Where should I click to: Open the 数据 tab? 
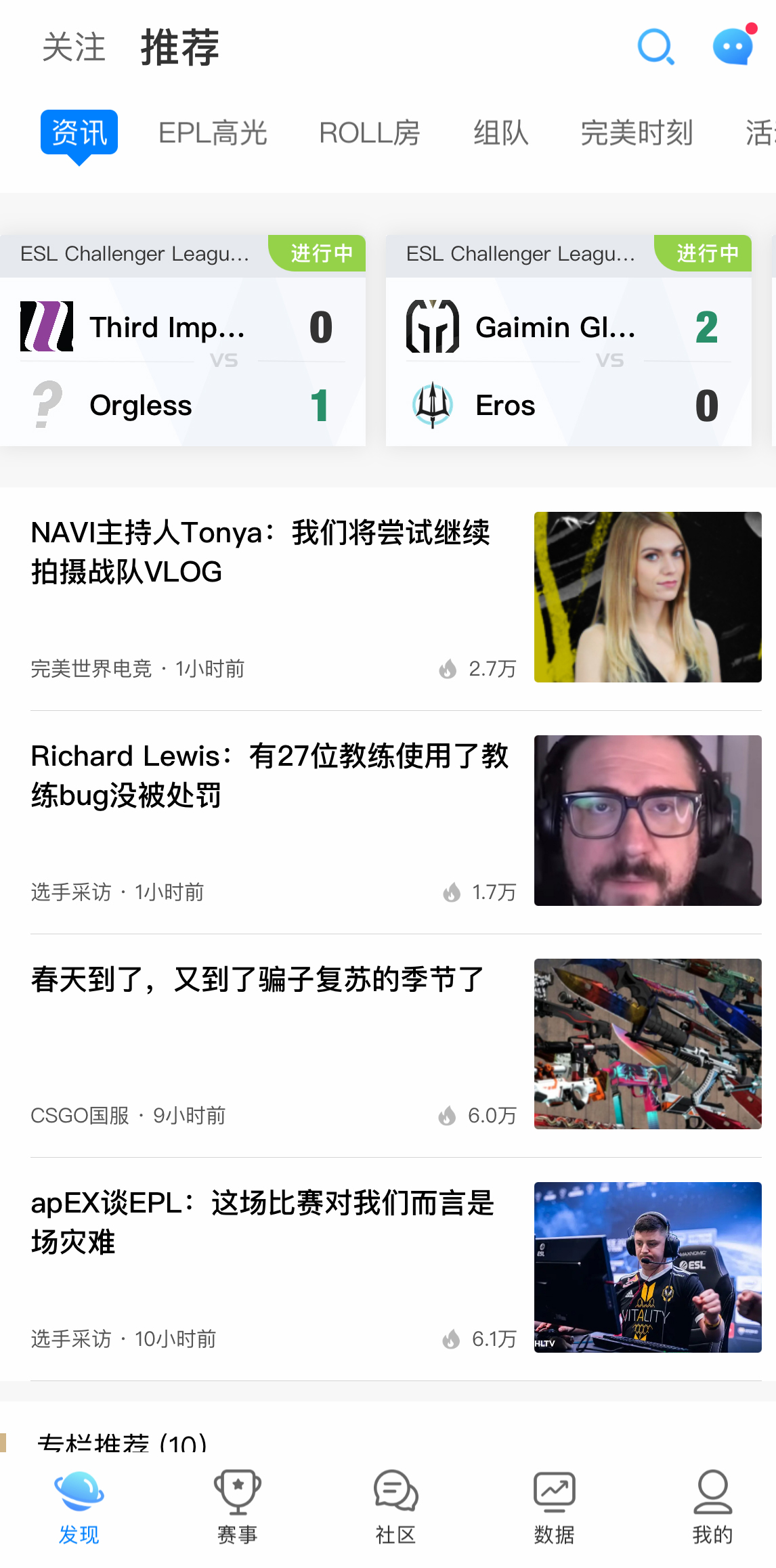click(x=555, y=1507)
